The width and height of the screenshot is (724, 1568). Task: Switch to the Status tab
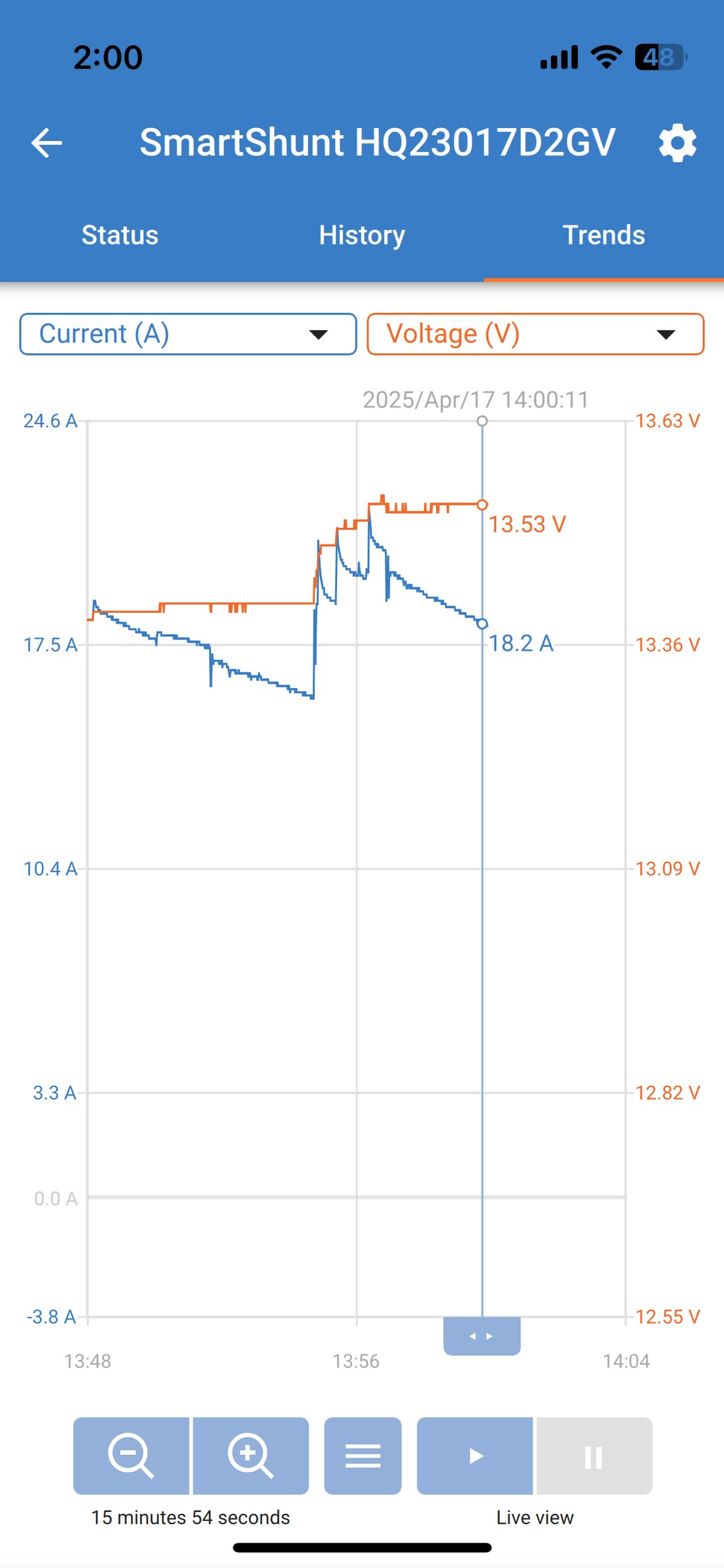pos(120,235)
